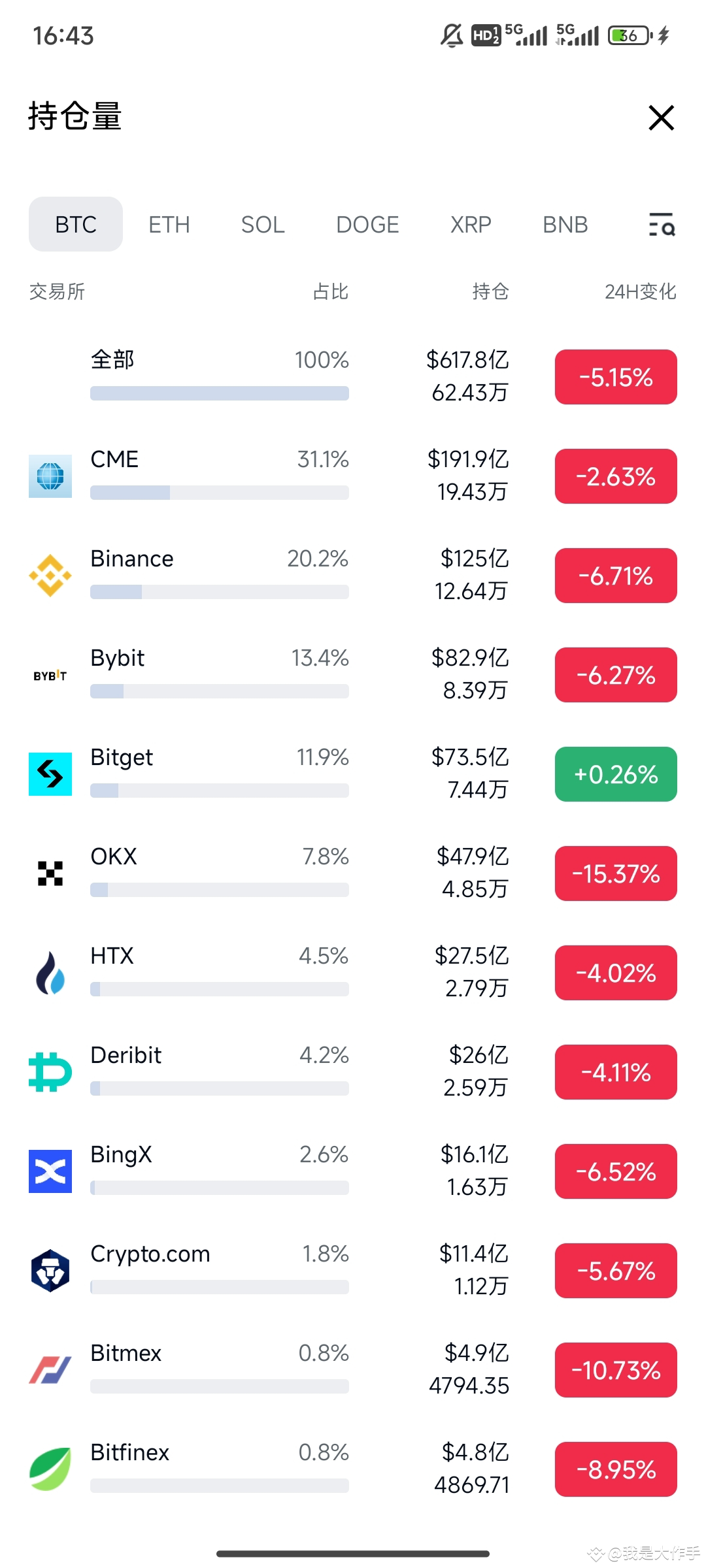This screenshot has height=1568, width=706.
Task: Select the XRP tab
Action: [x=471, y=224]
